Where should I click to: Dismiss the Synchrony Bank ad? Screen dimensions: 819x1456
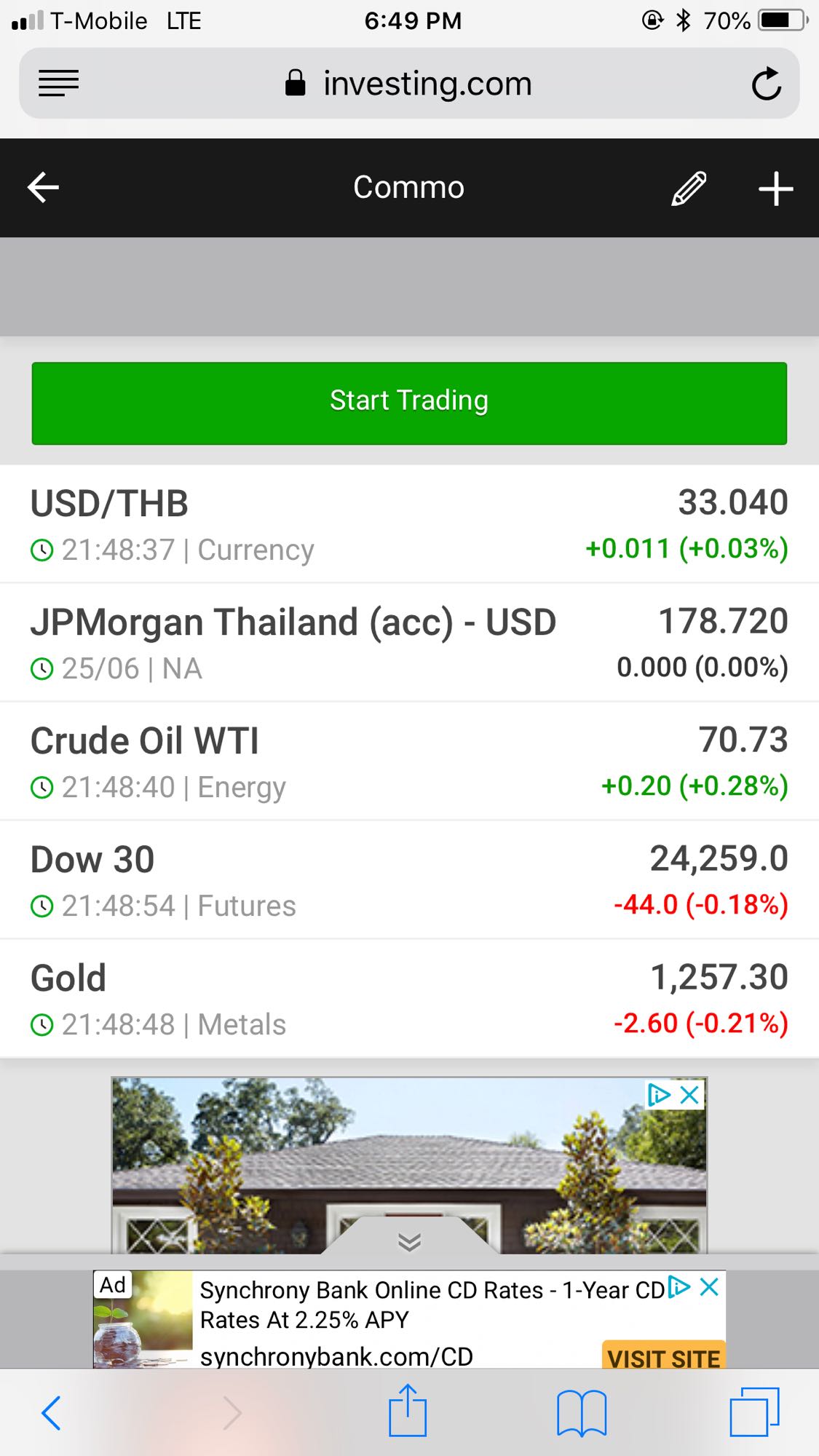709,1287
